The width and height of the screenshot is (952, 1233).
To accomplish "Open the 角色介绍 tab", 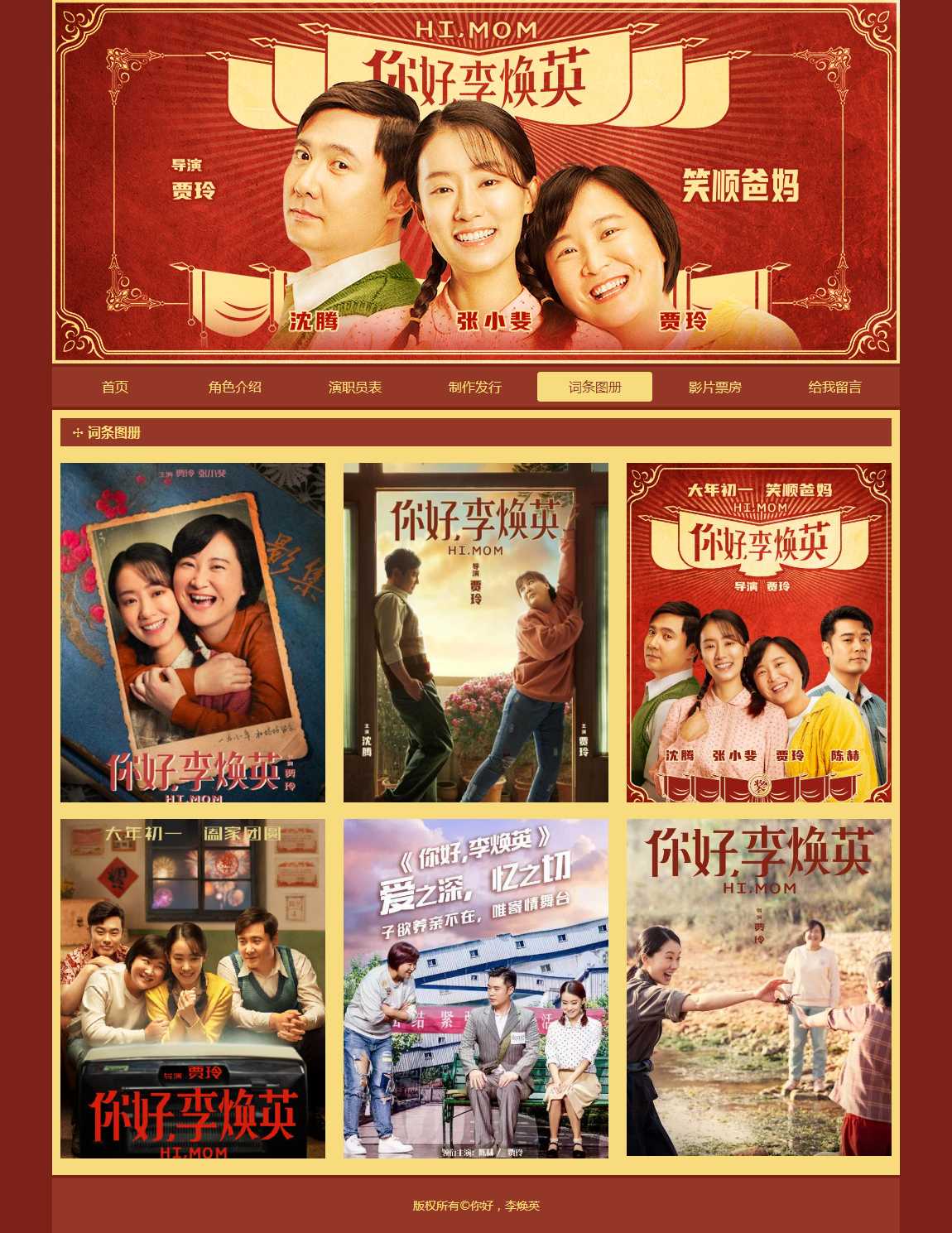I will point(235,387).
